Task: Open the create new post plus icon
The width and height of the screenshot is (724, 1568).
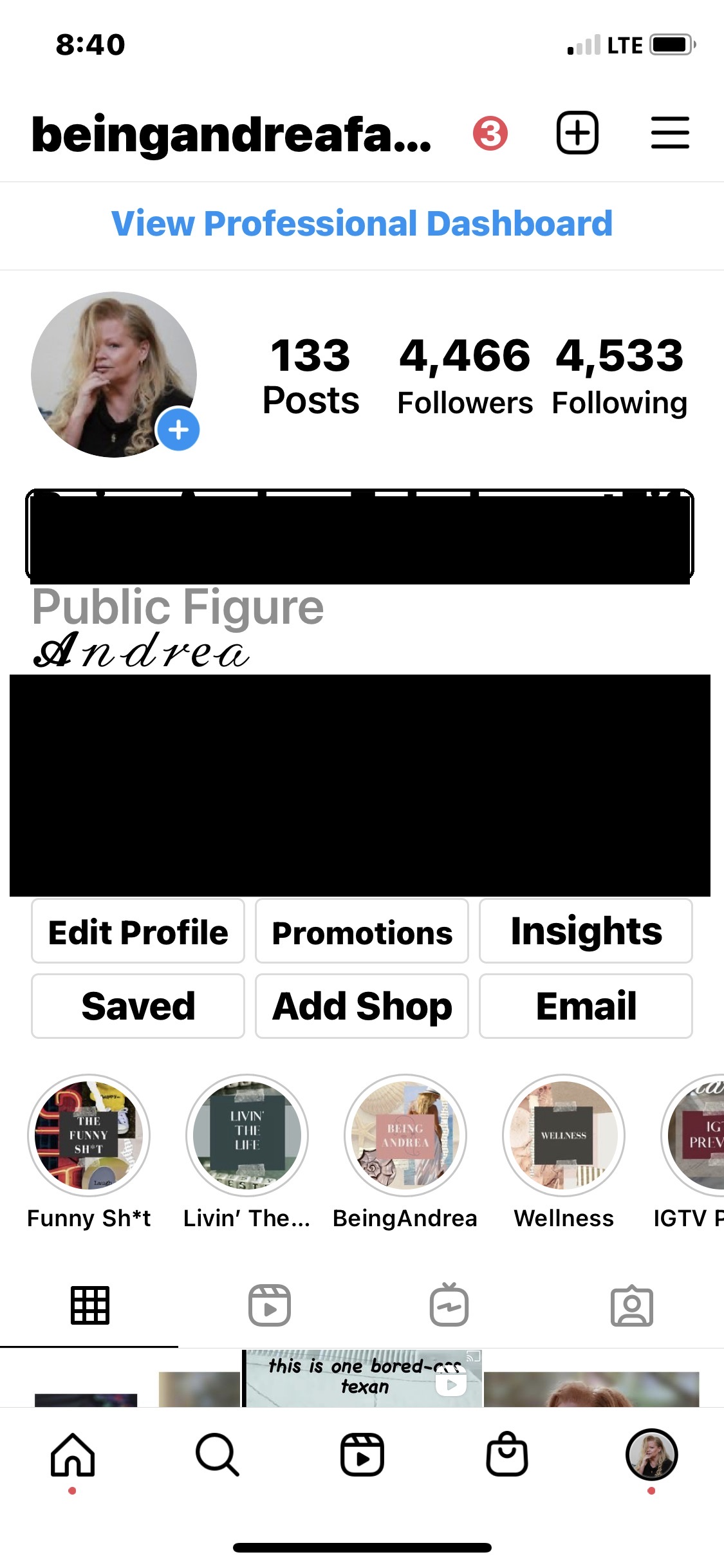Action: [x=577, y=133]
